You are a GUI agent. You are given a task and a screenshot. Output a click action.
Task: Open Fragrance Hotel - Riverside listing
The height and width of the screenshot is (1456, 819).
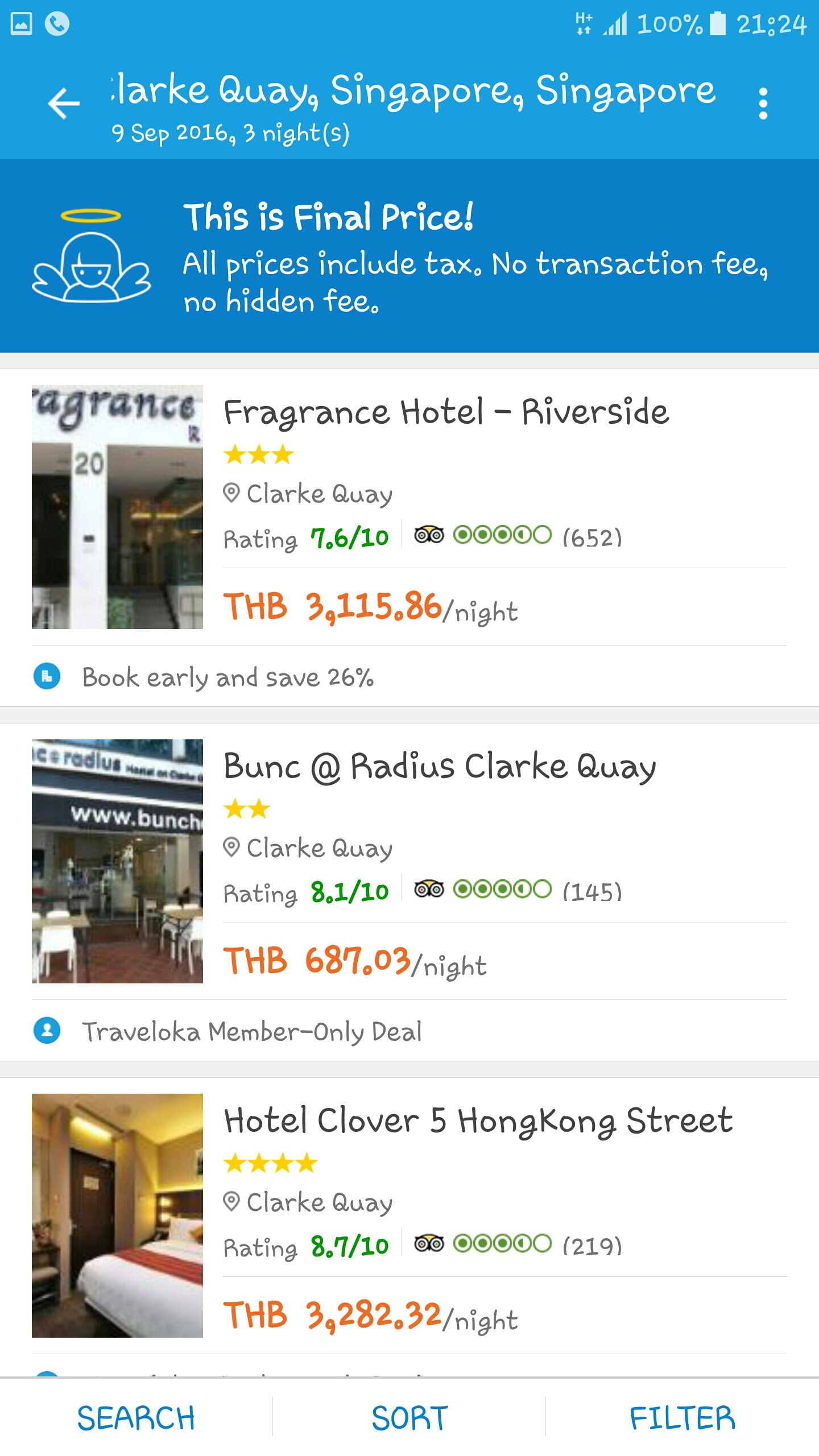click(x=446, y=412)
